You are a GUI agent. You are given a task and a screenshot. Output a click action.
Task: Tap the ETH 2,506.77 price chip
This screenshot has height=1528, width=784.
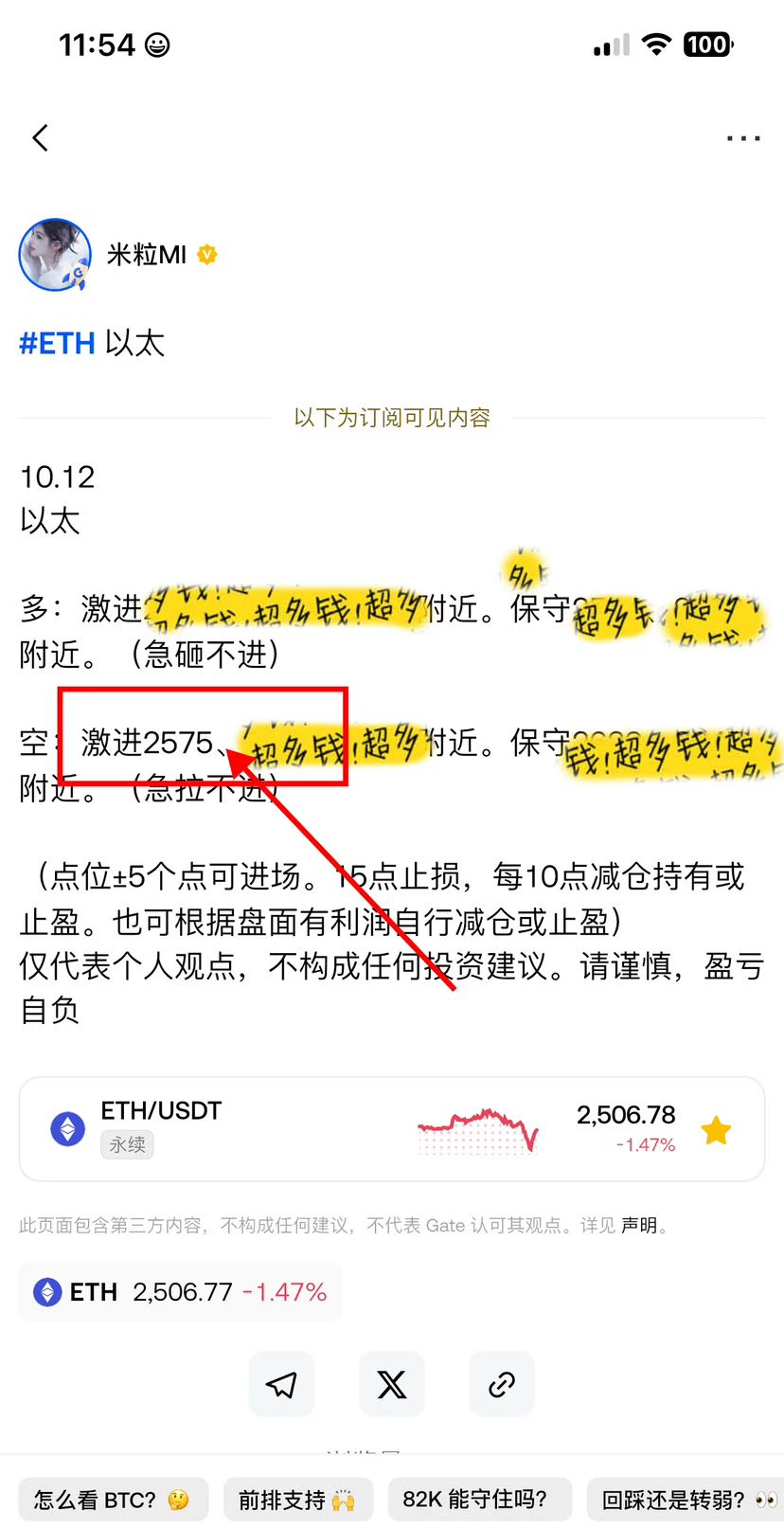tap(180, 1292)
